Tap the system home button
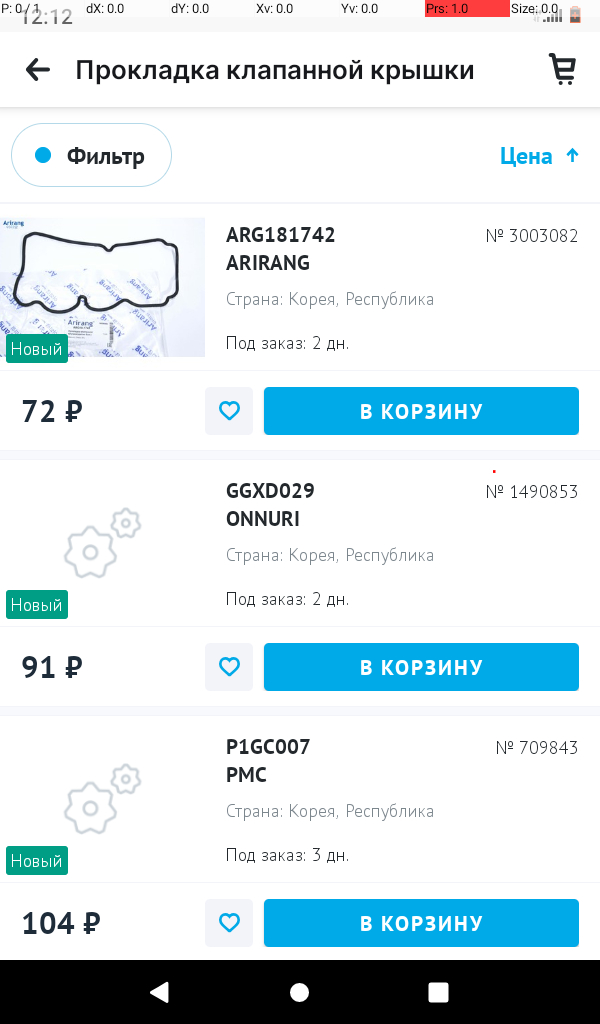600x1024 pixels. point(299,993)
